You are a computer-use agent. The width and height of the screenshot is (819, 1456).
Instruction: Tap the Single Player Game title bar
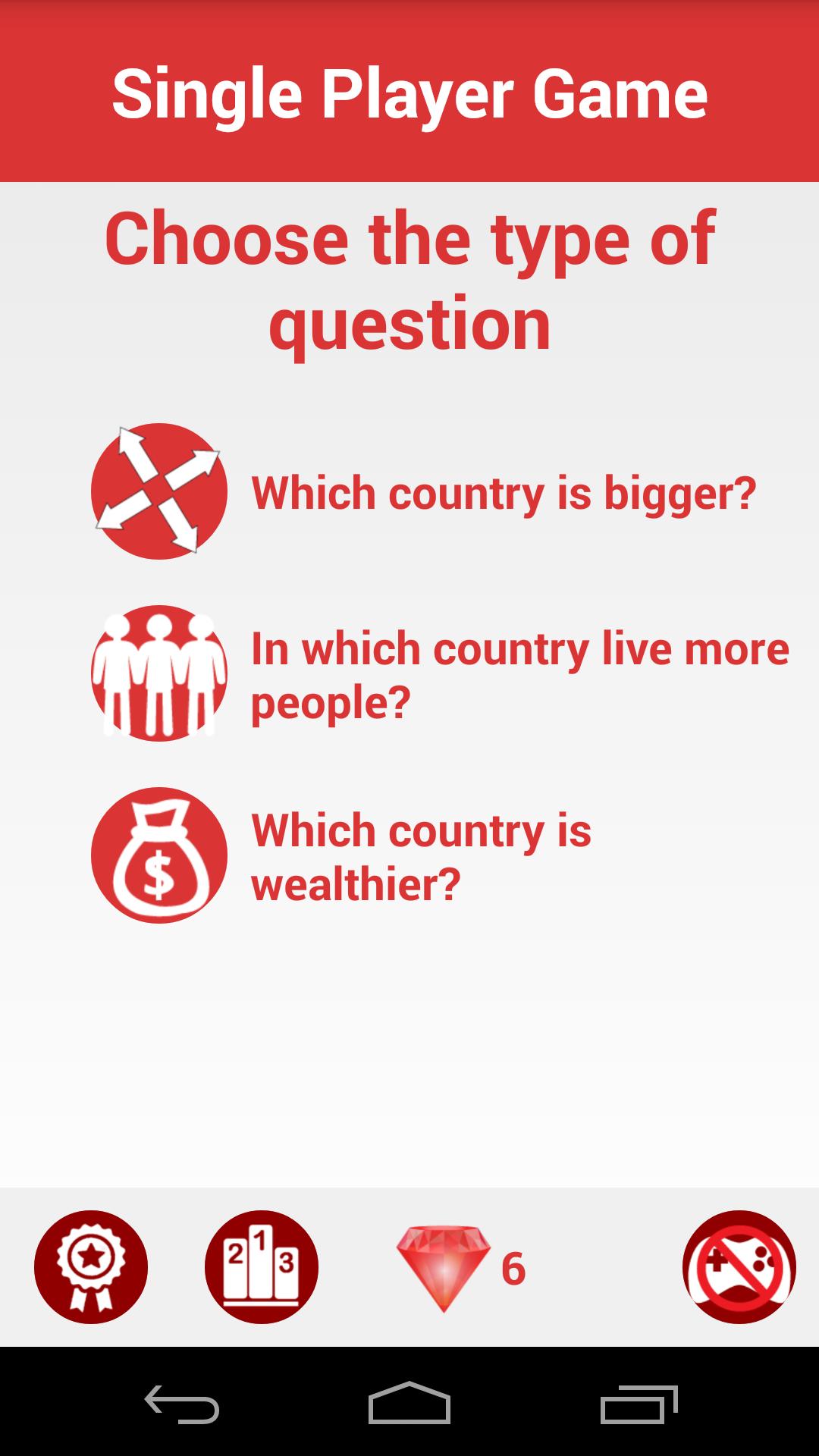click(x=409, y=91)
